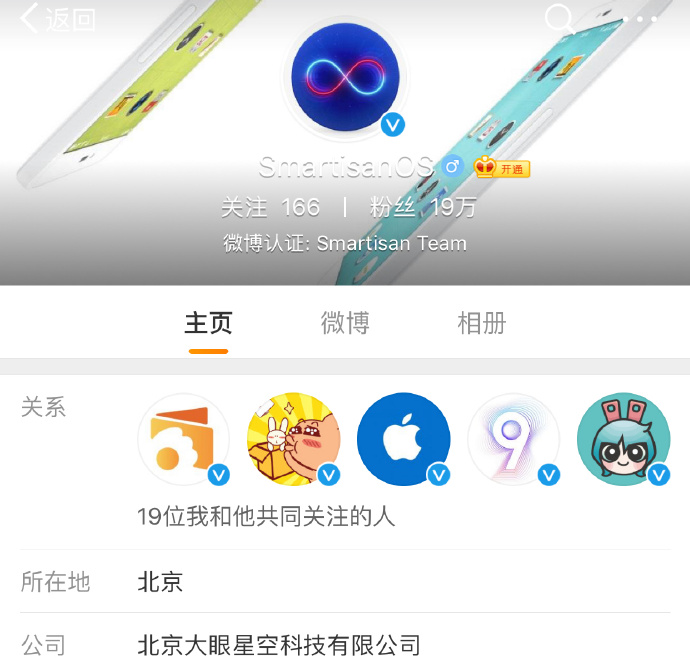Switch to the 主页 tab
Screen dimensions: 690x672
(x=209, y=323)
